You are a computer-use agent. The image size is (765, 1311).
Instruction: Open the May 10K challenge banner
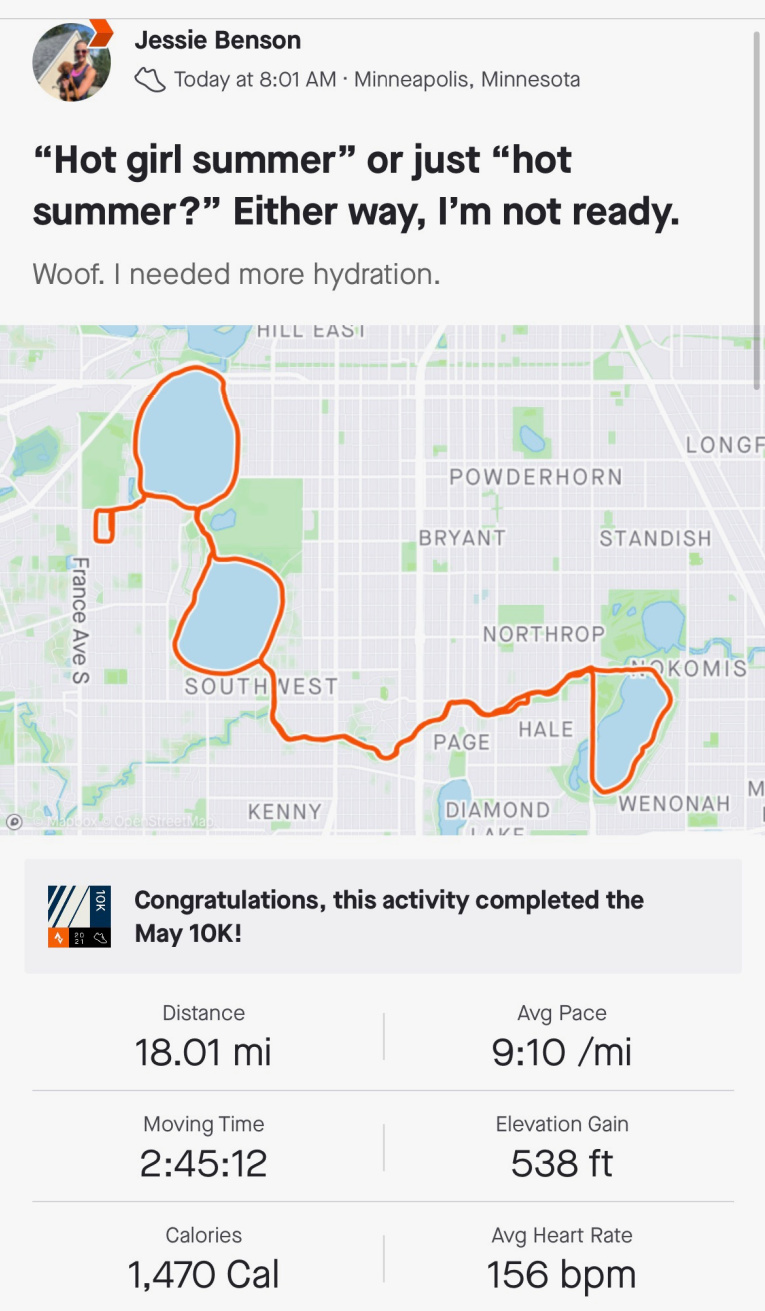coord(383,916)
